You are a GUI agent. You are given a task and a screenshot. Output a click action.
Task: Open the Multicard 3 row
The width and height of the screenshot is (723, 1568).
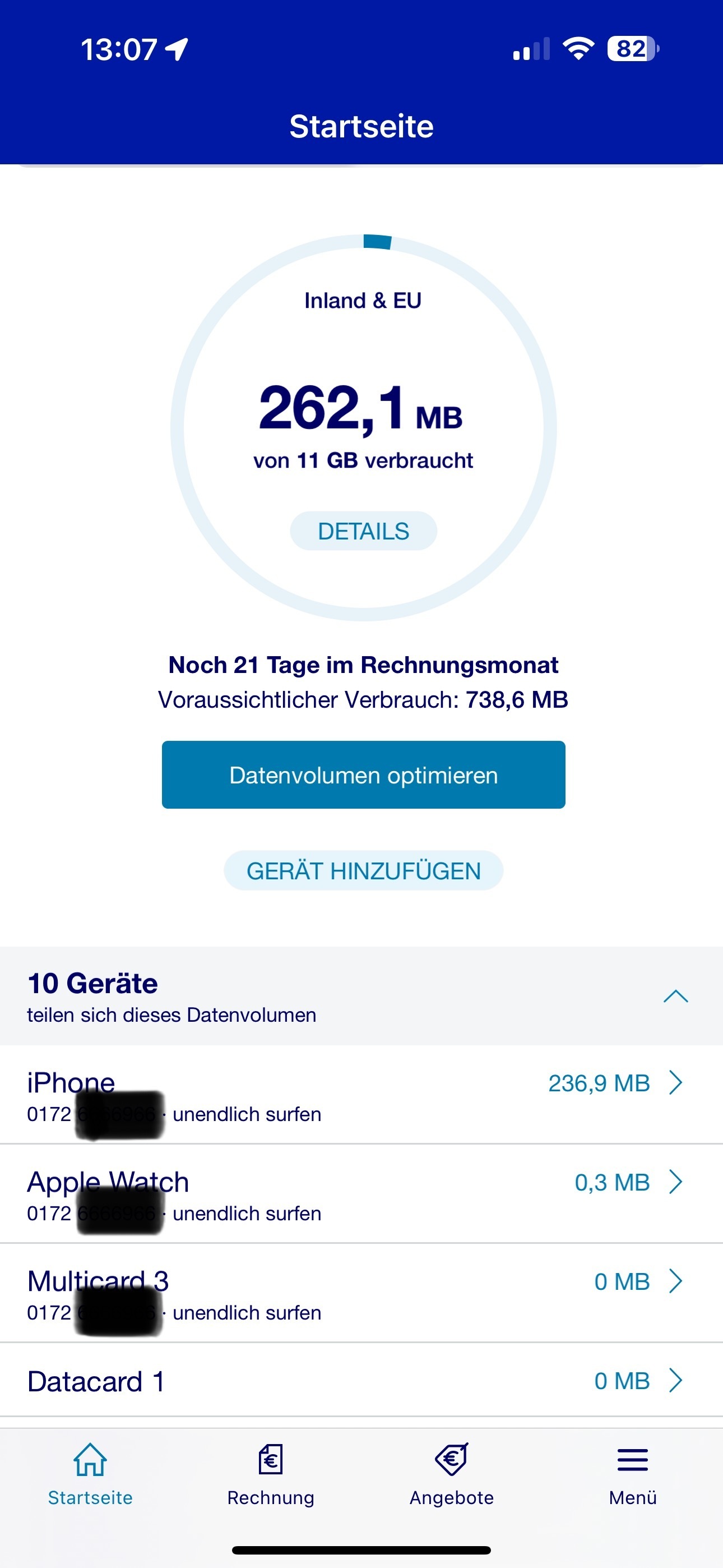coord(361,1293)
